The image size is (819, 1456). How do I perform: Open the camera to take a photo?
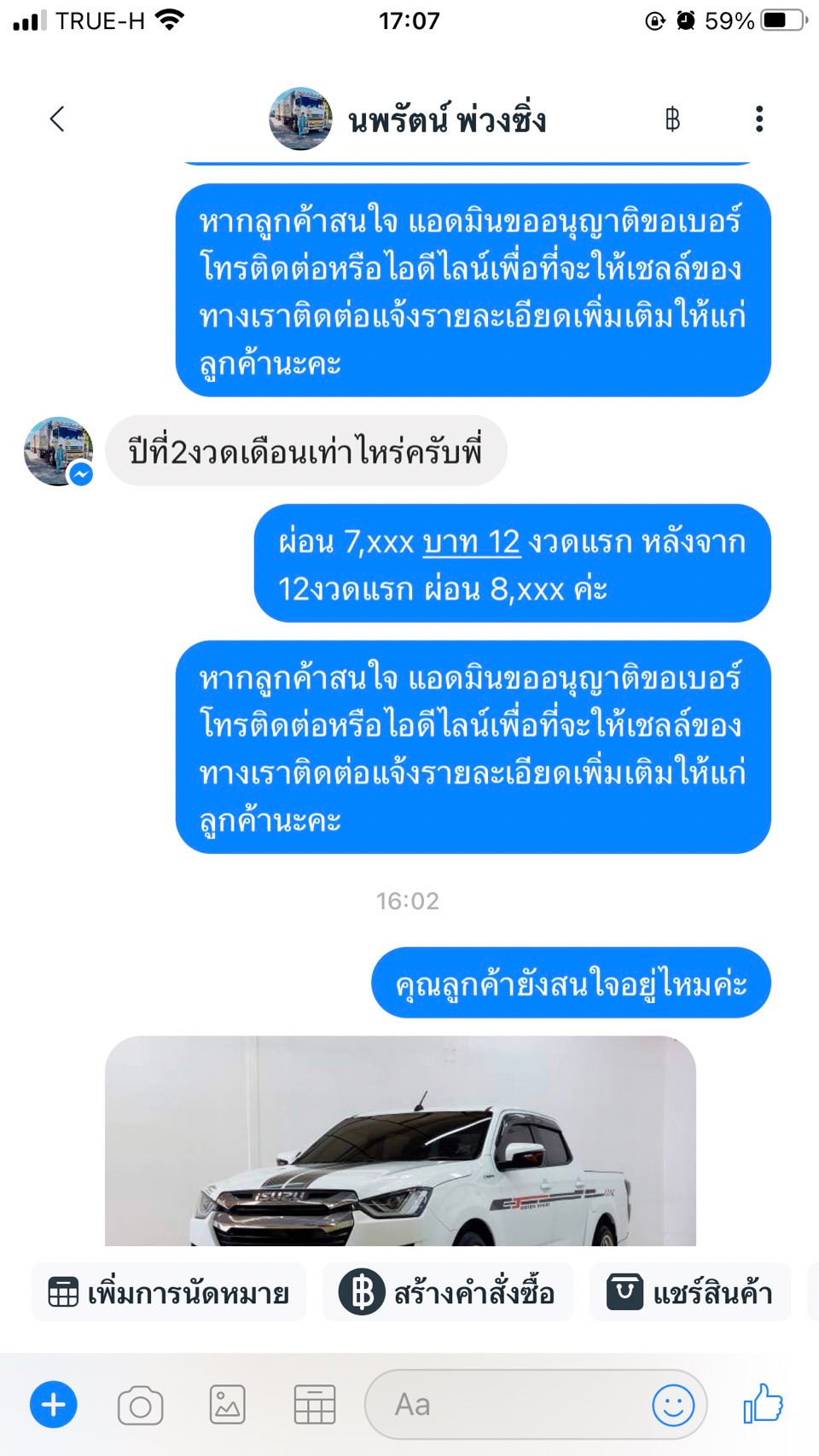[141, 1405]
